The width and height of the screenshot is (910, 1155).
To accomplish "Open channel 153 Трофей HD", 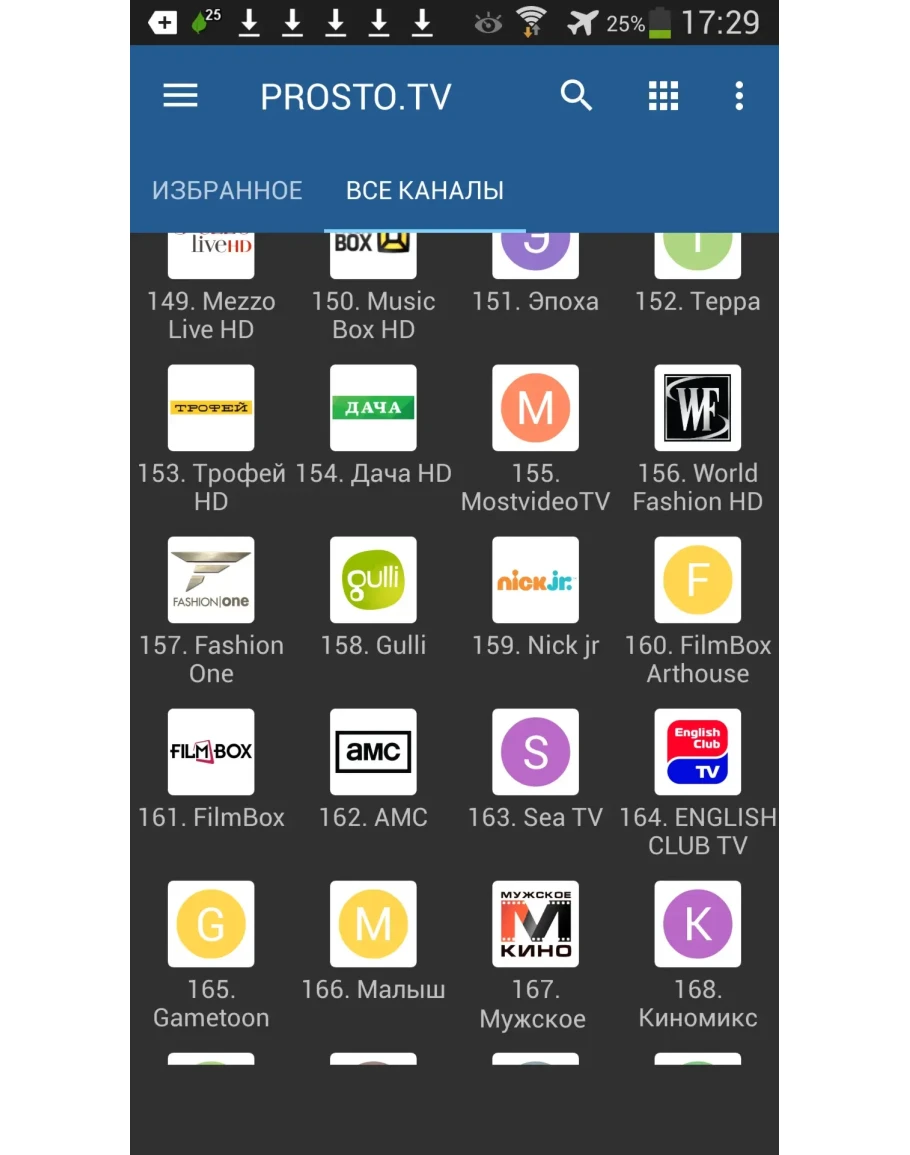I will click(211, 408).
